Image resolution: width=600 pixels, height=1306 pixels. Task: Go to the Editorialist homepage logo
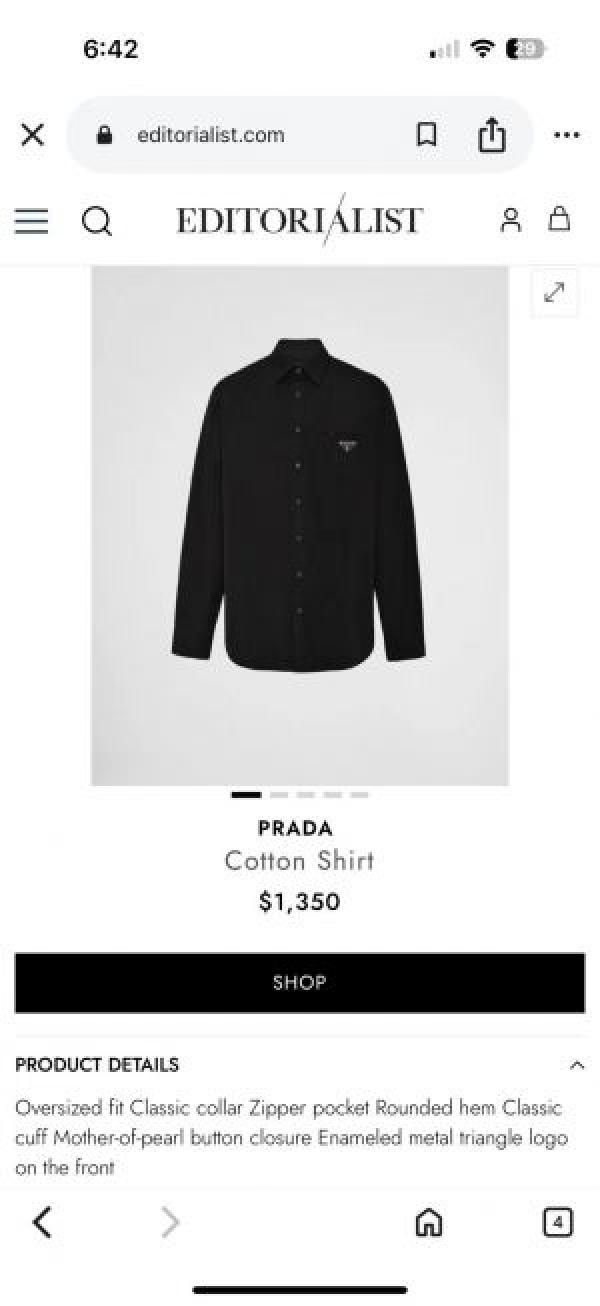click(300, 220)
